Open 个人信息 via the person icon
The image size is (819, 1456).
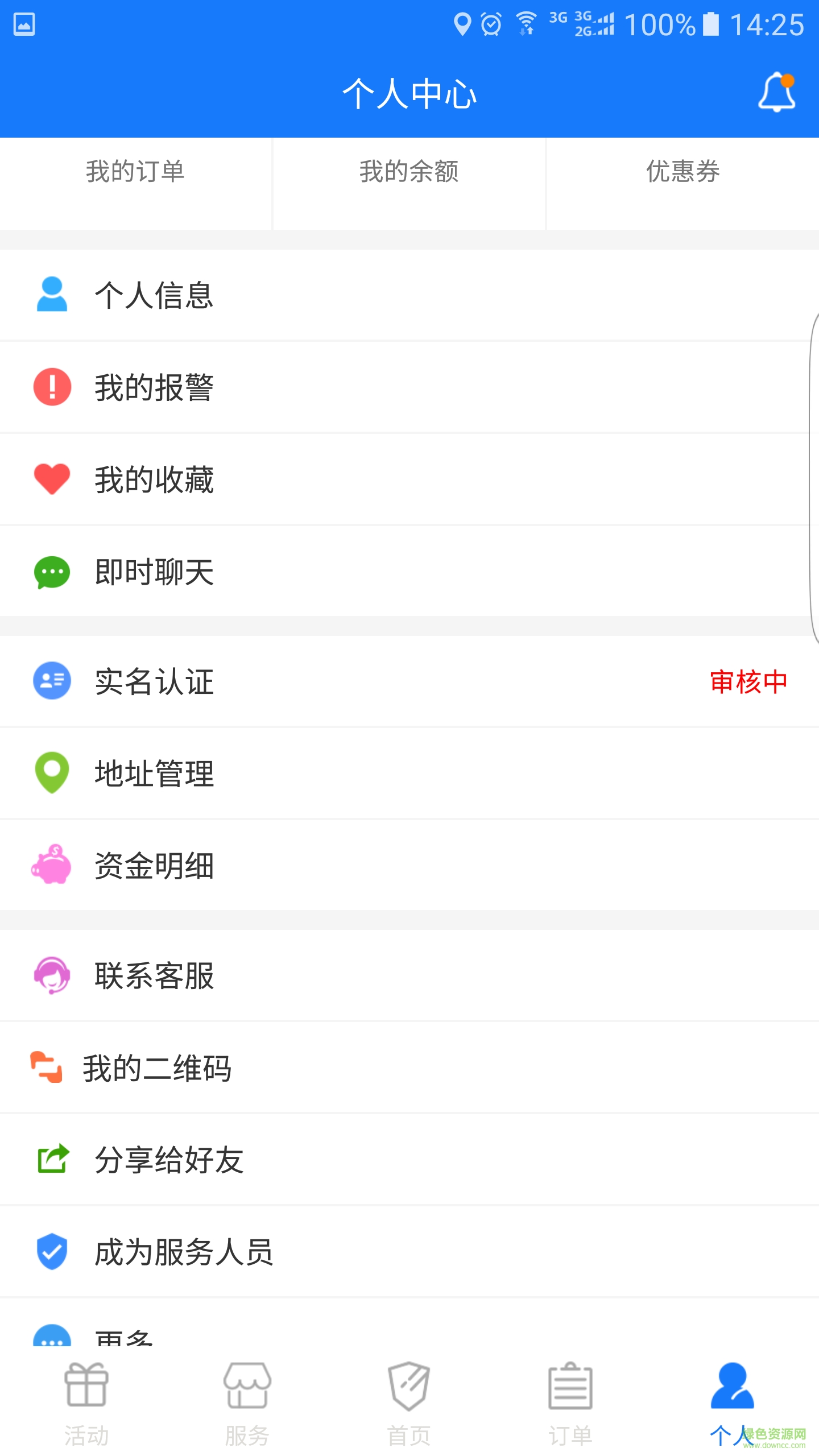[x=52, y=294]
